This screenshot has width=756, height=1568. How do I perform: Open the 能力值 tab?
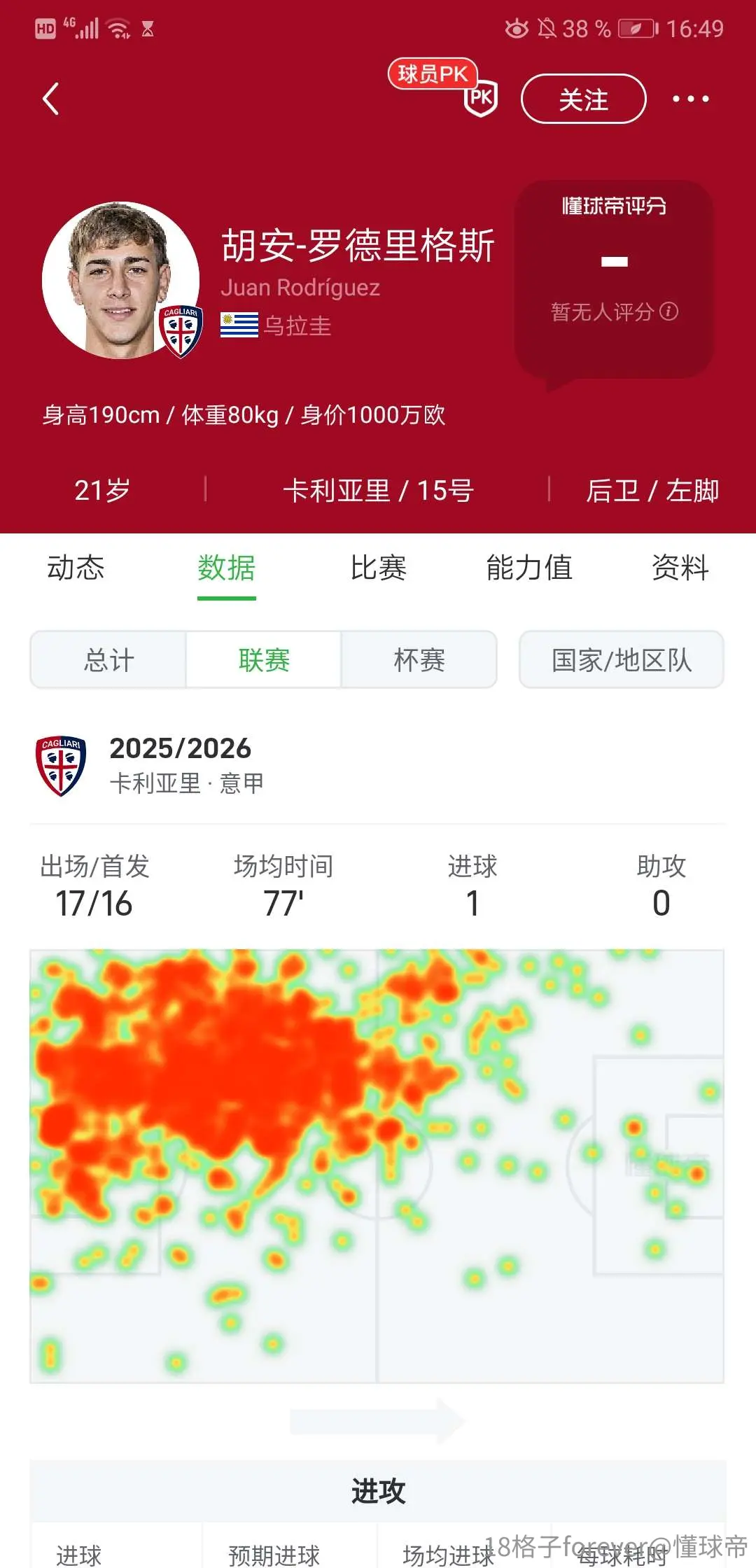pos(529,568)
